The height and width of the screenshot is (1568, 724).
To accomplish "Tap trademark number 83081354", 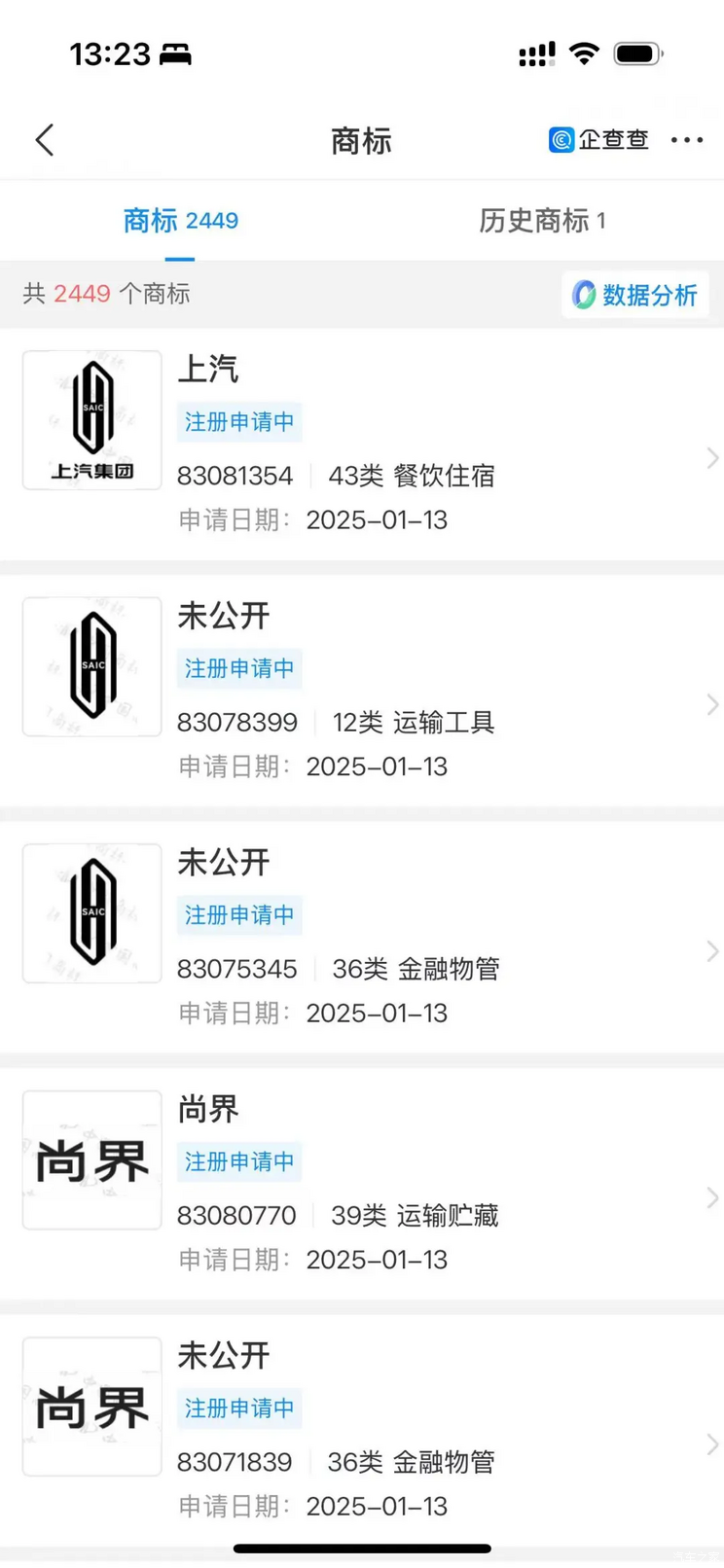I will click(235, 475).
